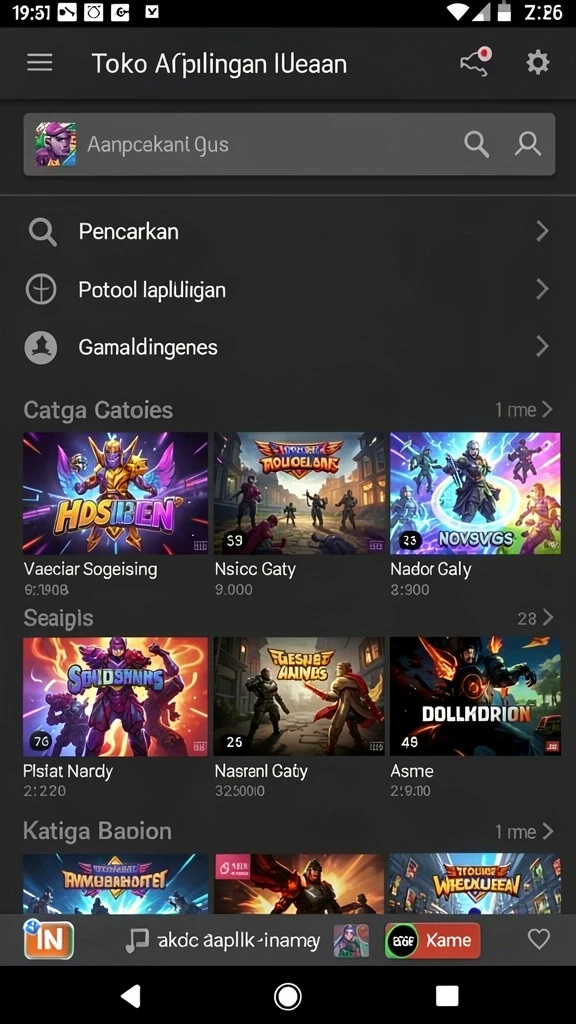Open the Potool lapluligan row
Viewport: 576px width, 1024px height.
(x=288, y=289)
